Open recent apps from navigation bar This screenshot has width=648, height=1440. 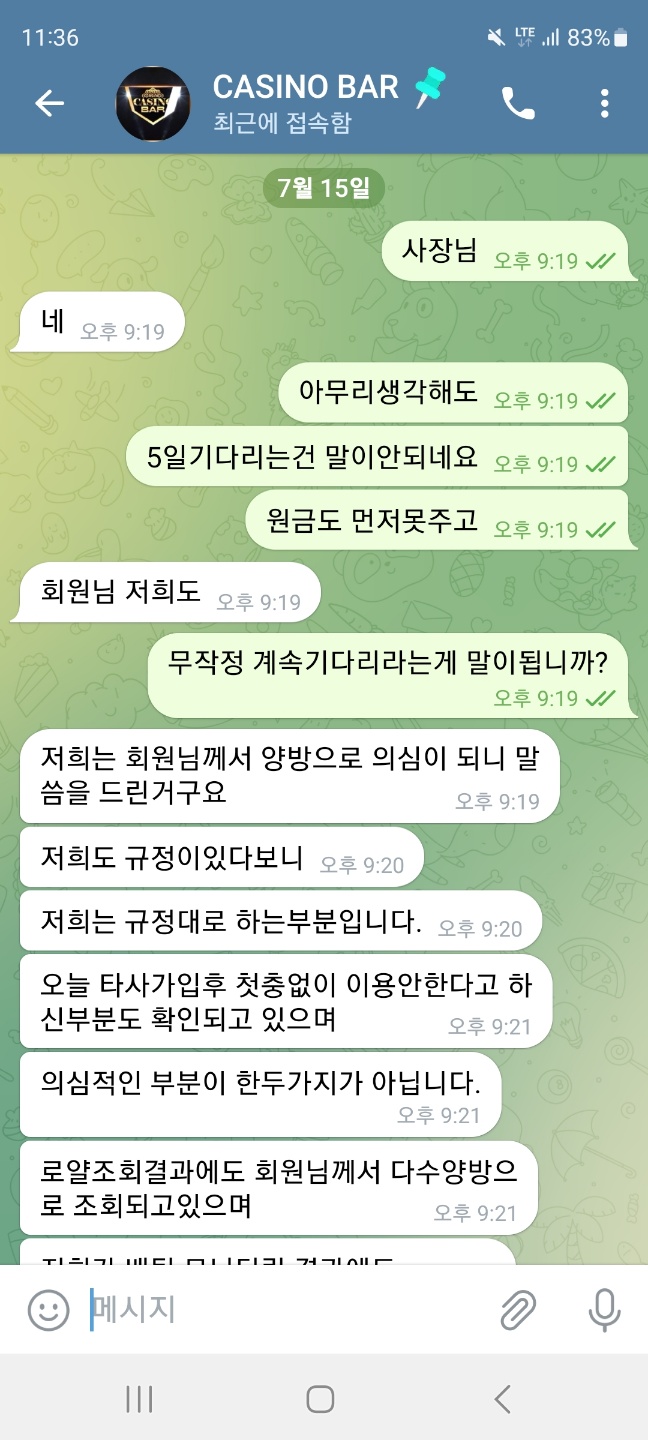click(x=139, y=1399)
